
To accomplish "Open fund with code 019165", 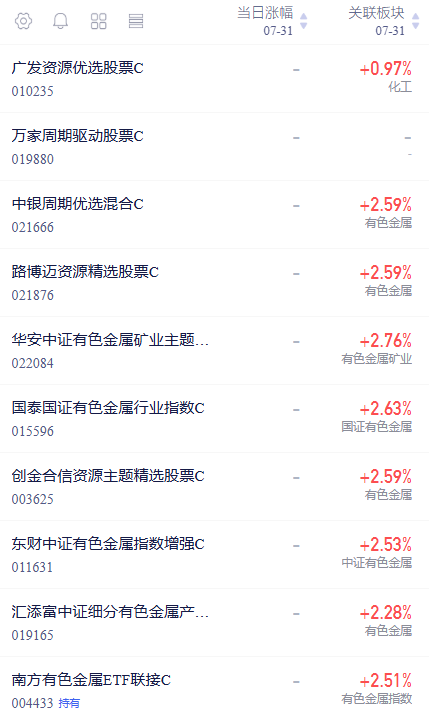I will (x=214, y=623).
